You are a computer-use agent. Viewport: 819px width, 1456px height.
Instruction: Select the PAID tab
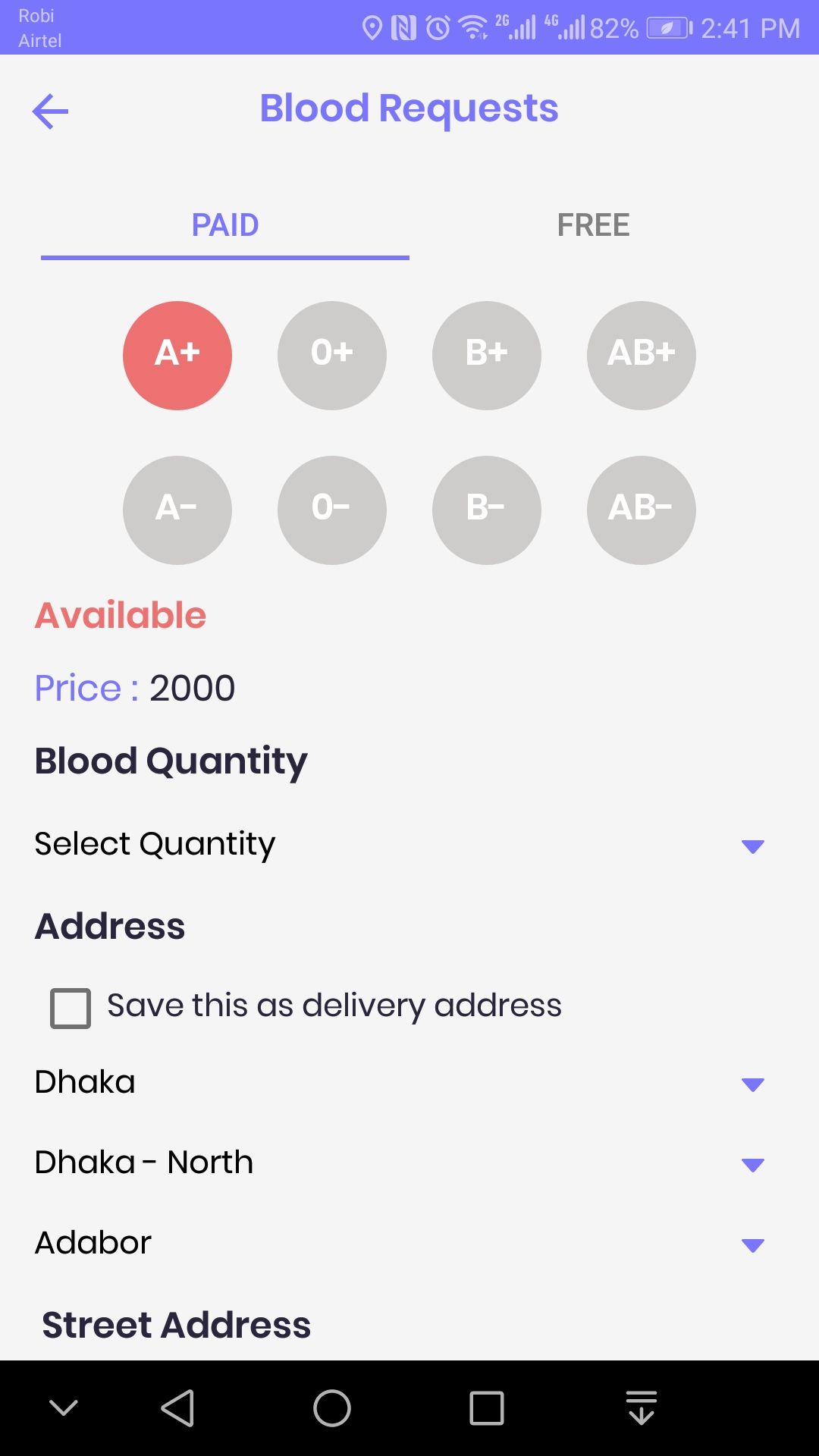tap(225, 225)
